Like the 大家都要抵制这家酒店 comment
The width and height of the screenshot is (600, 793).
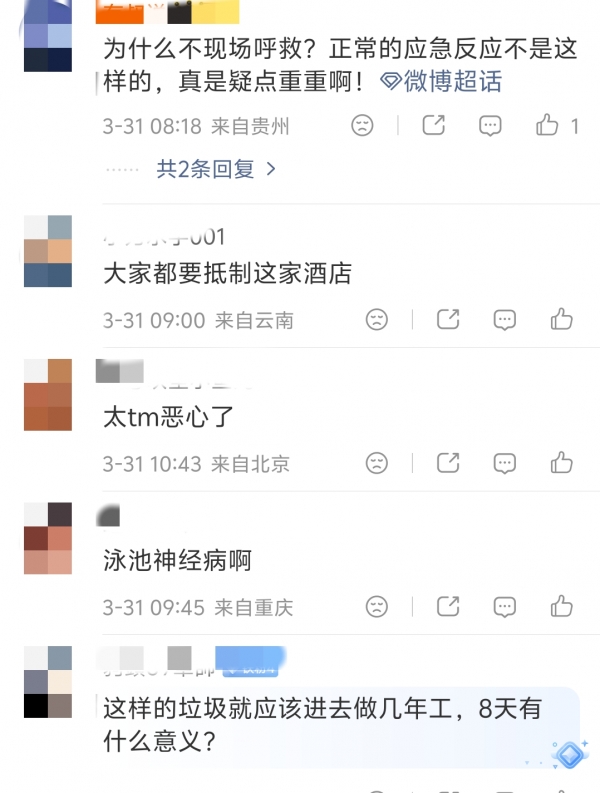[561, 320]
